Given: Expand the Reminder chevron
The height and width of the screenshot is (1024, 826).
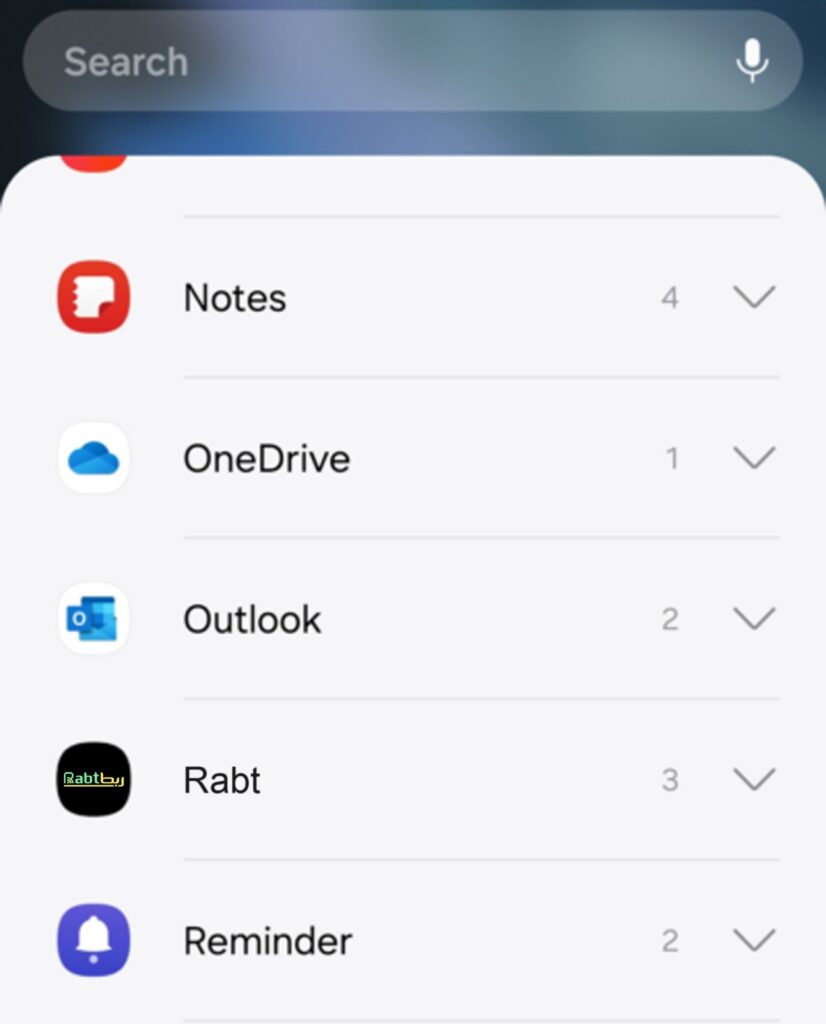Looking at the screenshot, I should [754, 940].
